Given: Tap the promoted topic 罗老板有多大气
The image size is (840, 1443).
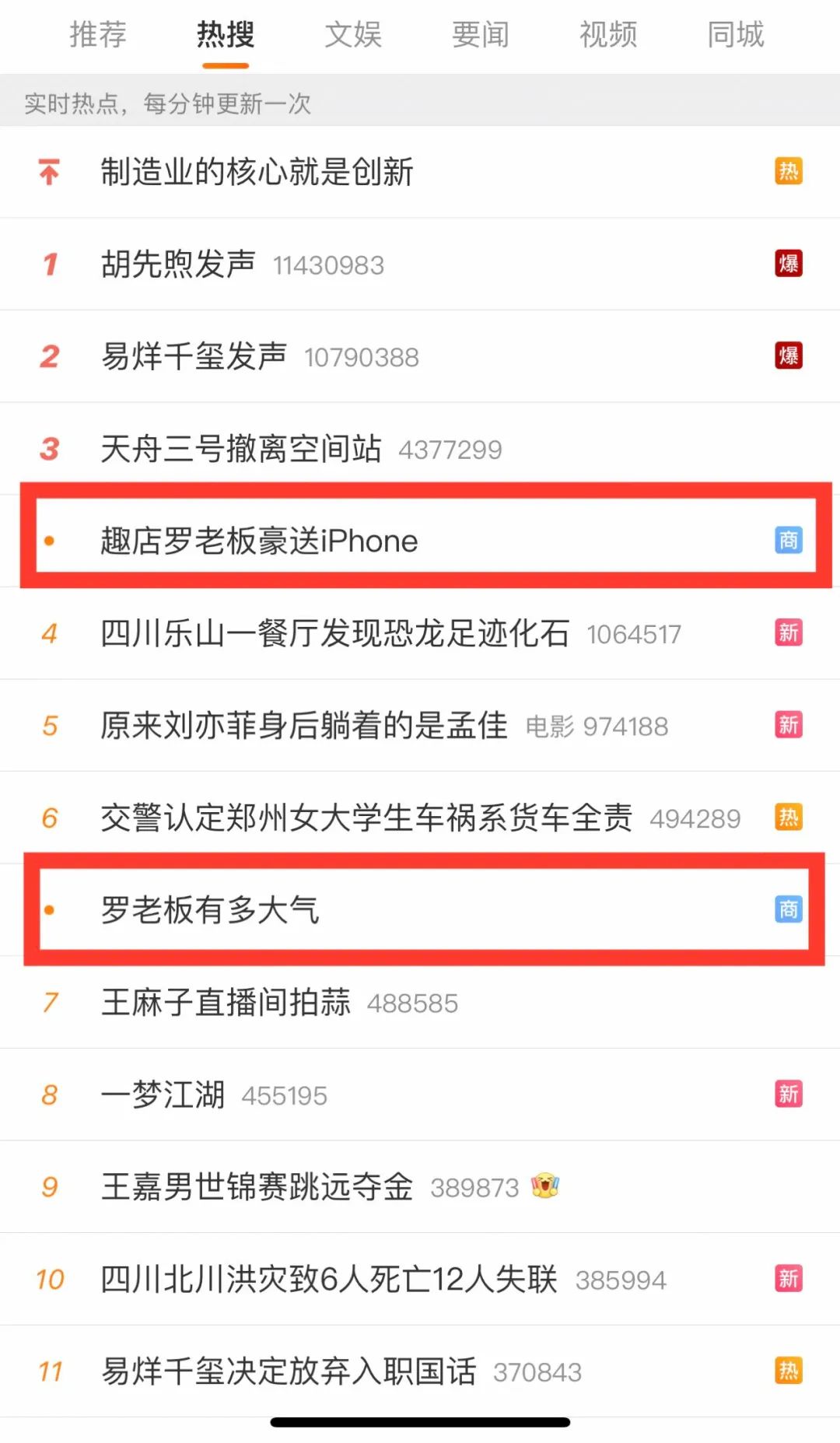Looking at the screenshot, I should point(210,910).
